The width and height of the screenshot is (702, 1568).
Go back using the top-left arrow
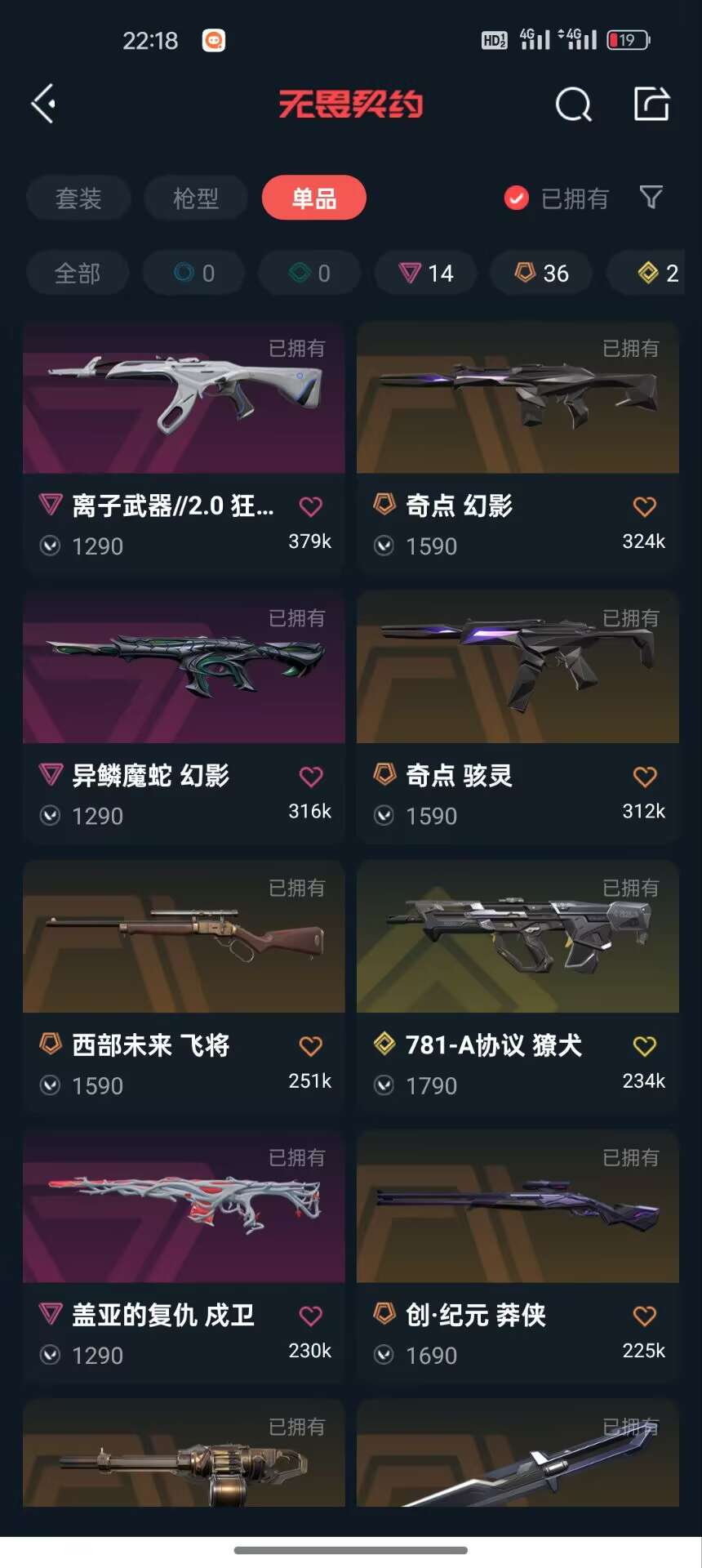click(44, 104)
